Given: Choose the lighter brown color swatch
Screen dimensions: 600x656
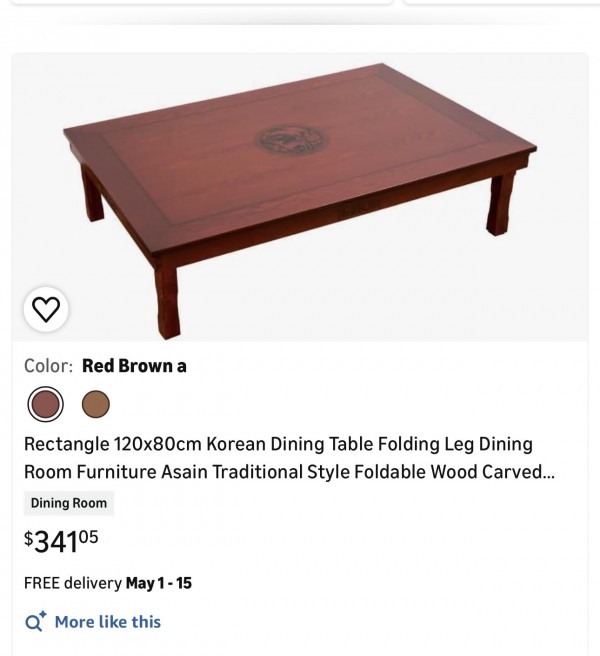Looking at the screenshot, I should click(x=96, y=404).
